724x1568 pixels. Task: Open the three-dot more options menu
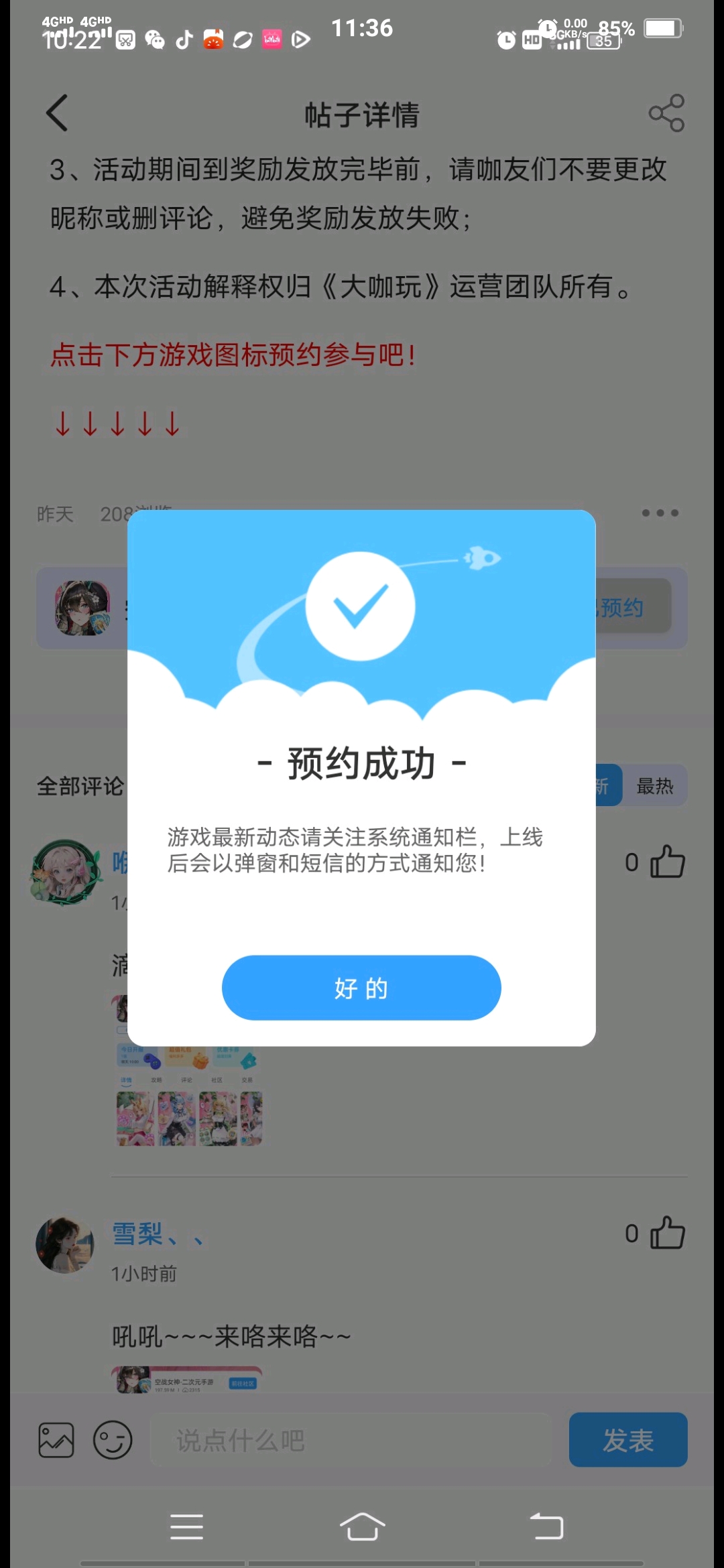660,513
